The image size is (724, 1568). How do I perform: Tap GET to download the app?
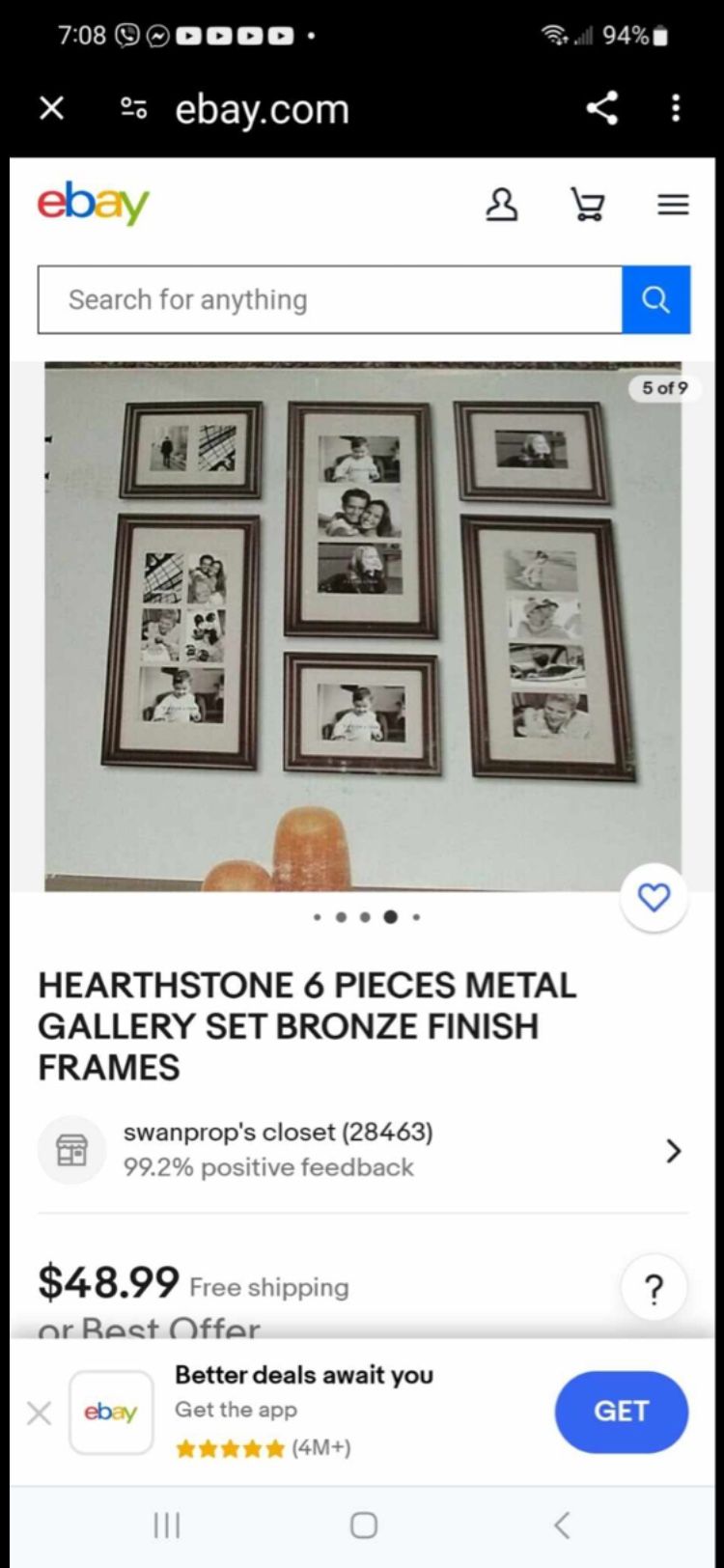pyautogui.click(x=621, y=1412)
